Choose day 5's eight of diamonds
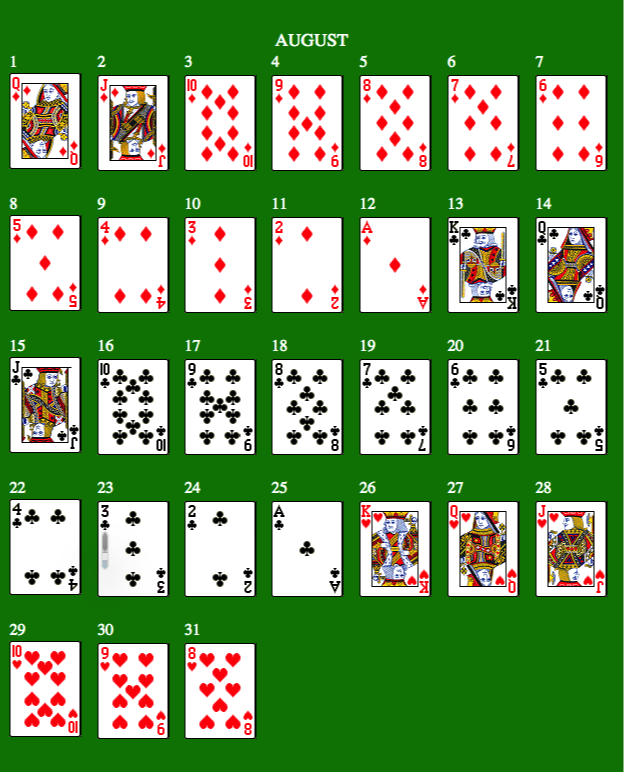 coord(395,122)
